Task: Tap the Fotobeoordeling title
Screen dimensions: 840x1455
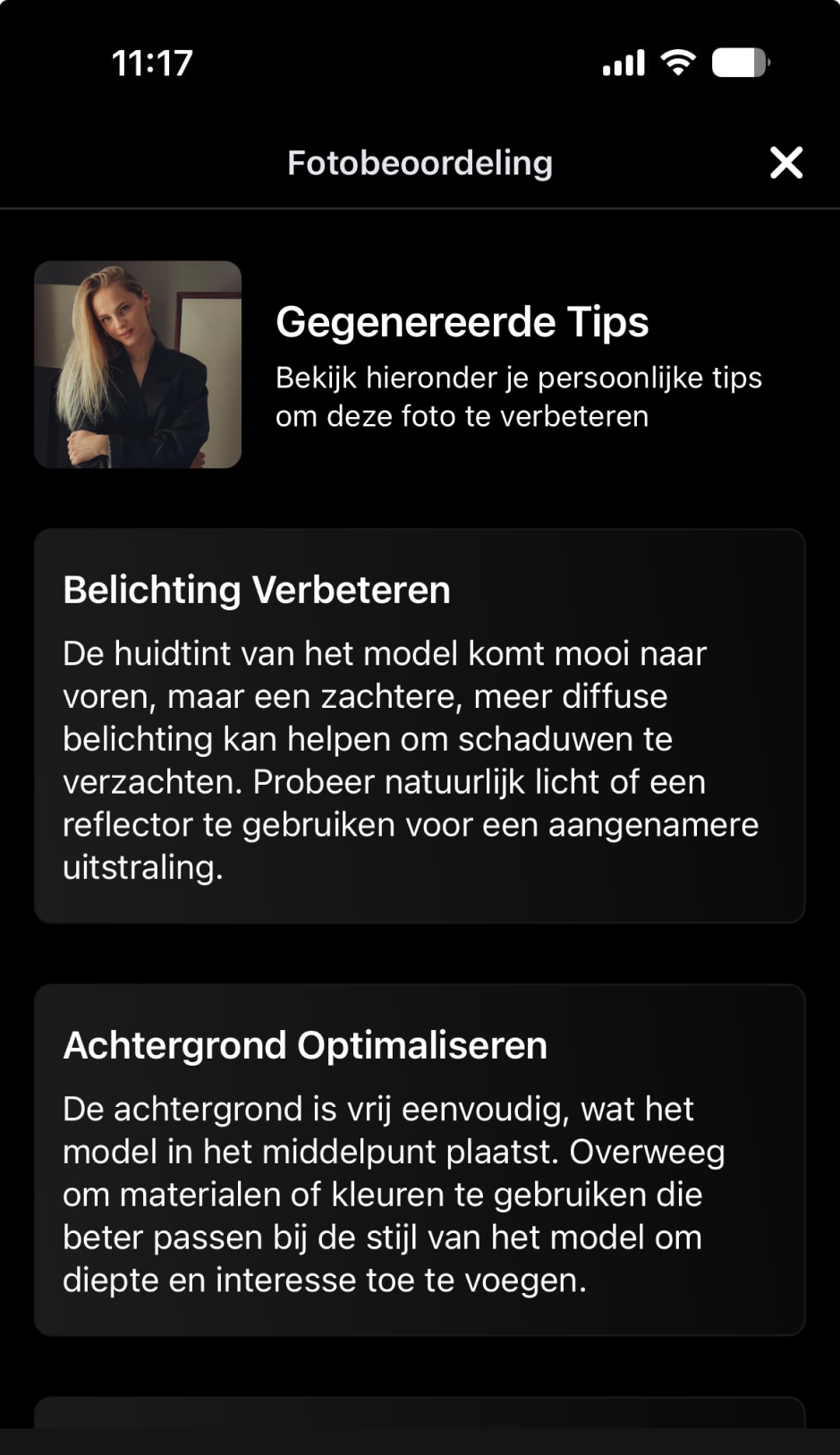Action: coord(420,162)
